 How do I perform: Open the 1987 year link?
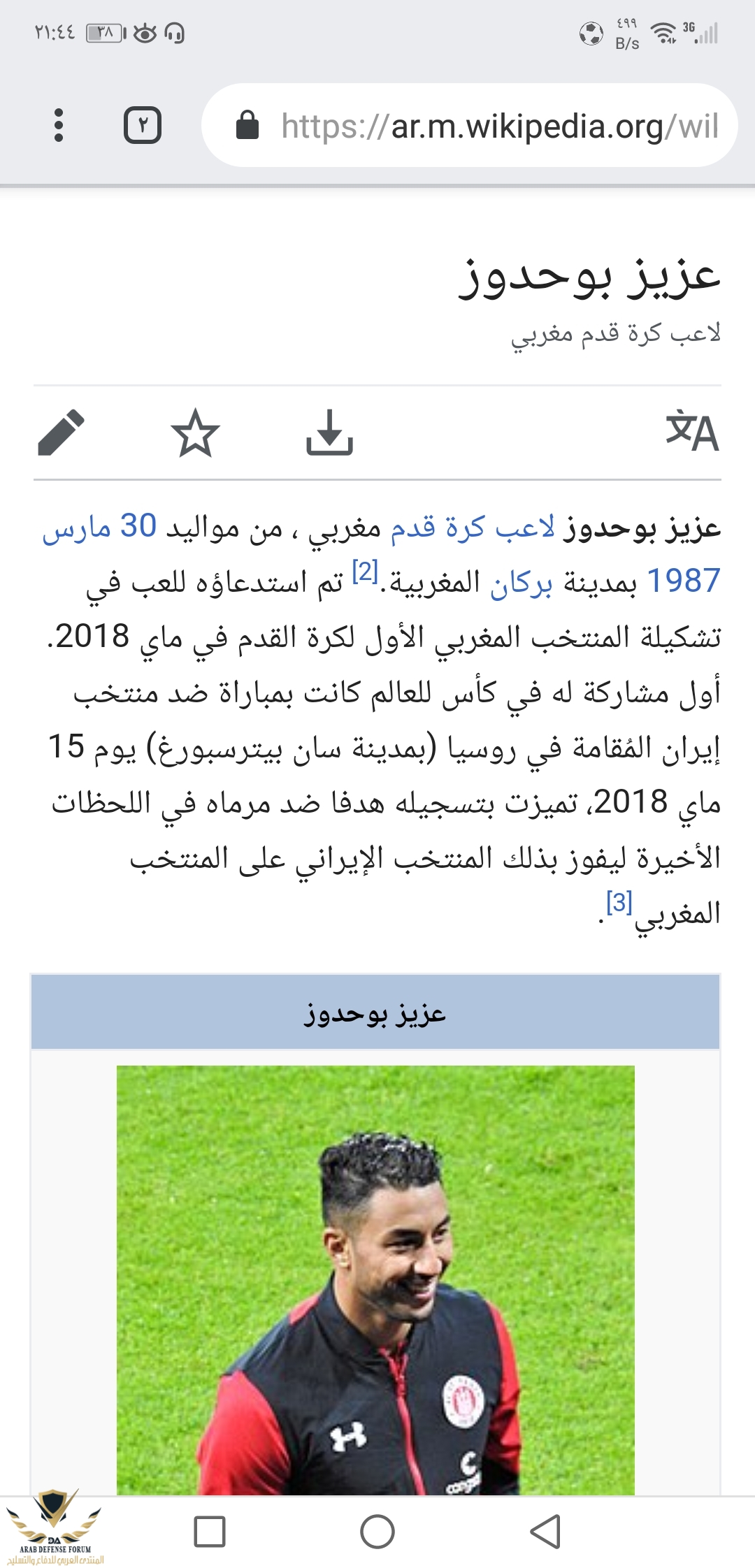tap(683, 582)
